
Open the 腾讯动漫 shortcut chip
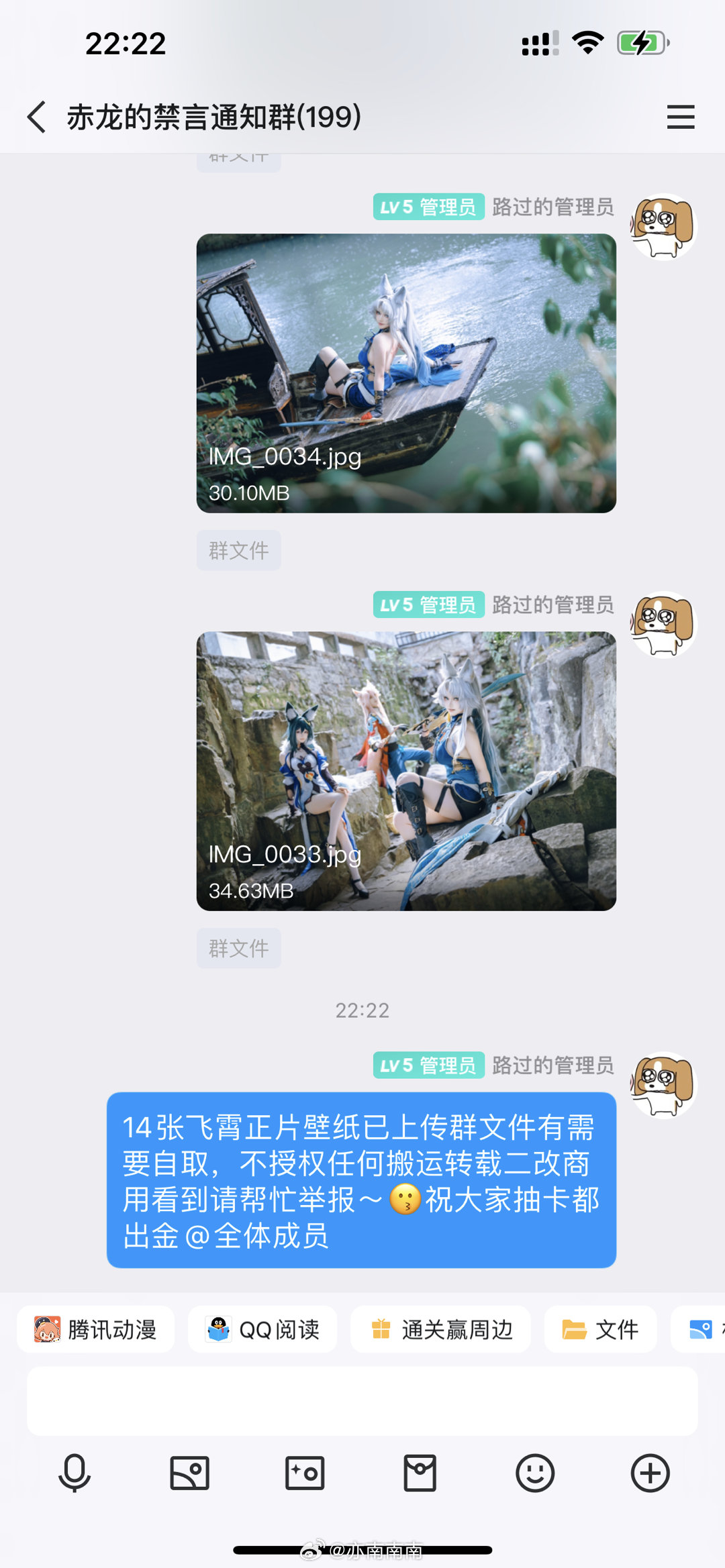95,1329
